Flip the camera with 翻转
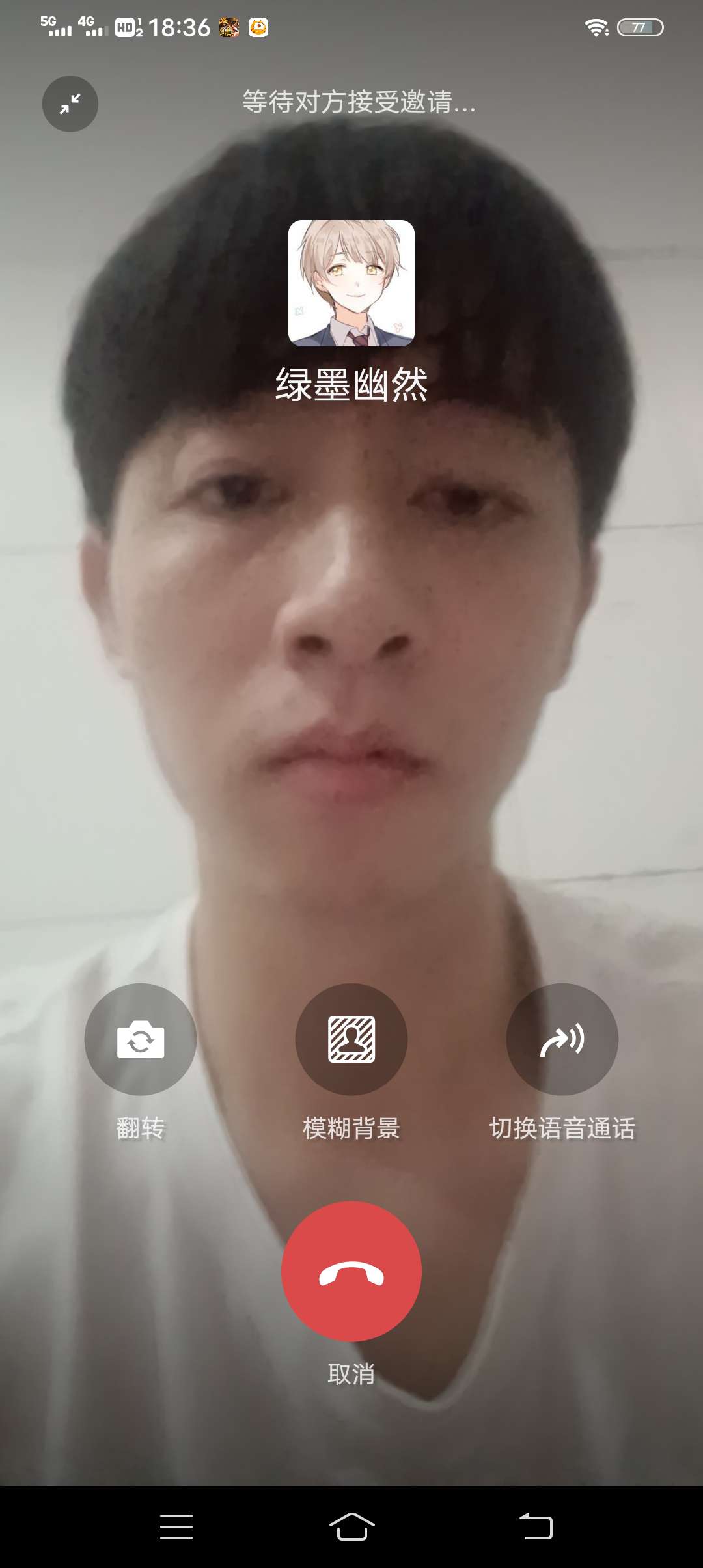This screenshot has height=1568, width=703. click(141, 1039)
